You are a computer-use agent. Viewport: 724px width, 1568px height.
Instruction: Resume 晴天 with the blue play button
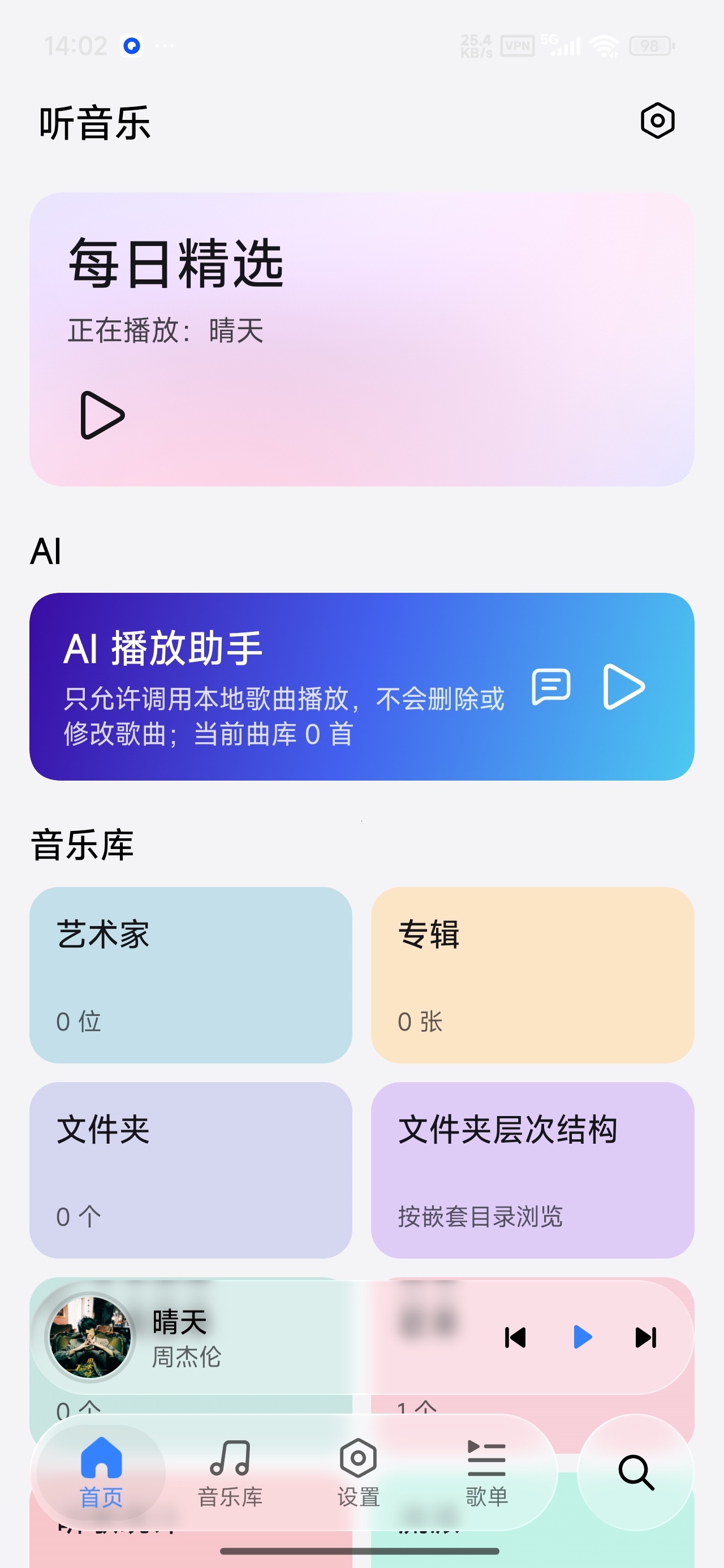coord(582,1337)
